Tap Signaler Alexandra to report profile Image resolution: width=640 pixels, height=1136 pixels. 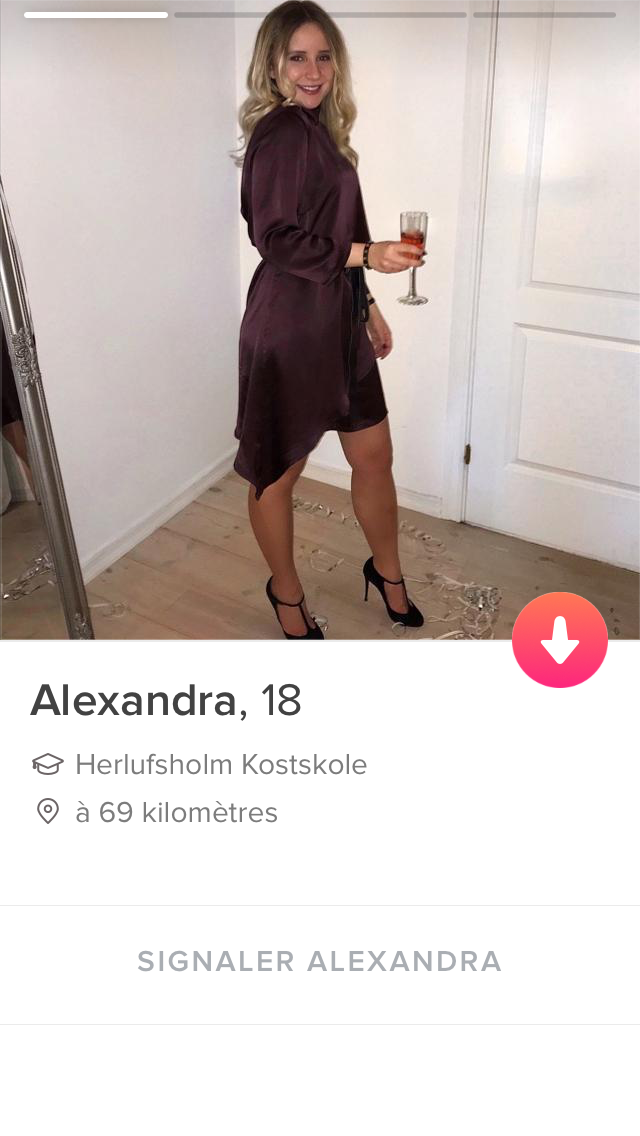coord(320,961)
